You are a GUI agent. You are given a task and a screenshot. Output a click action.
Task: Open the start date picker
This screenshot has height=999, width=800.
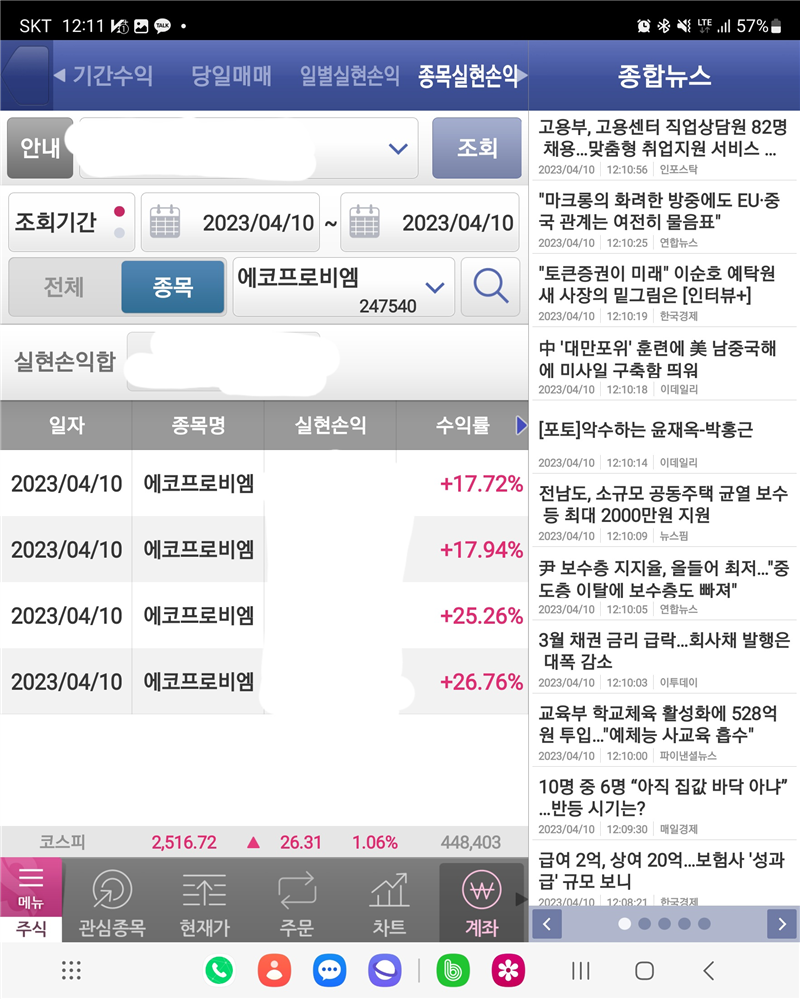pos(230,222)
